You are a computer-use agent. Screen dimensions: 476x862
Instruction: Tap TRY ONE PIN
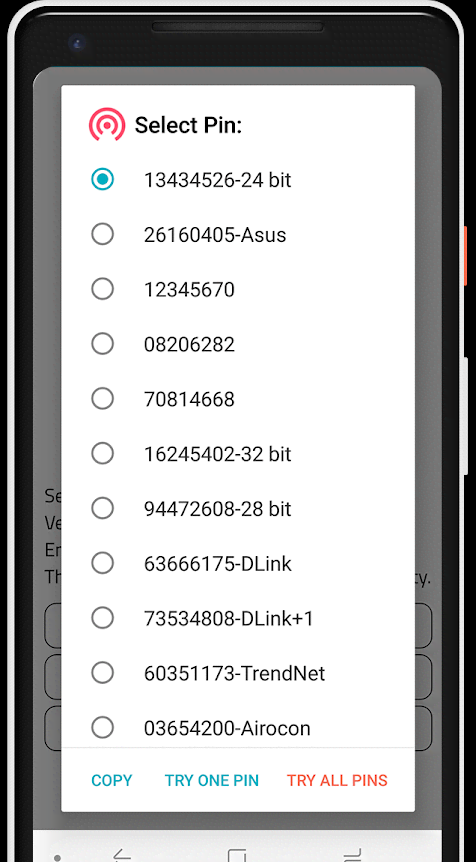[x=212, y=780]
